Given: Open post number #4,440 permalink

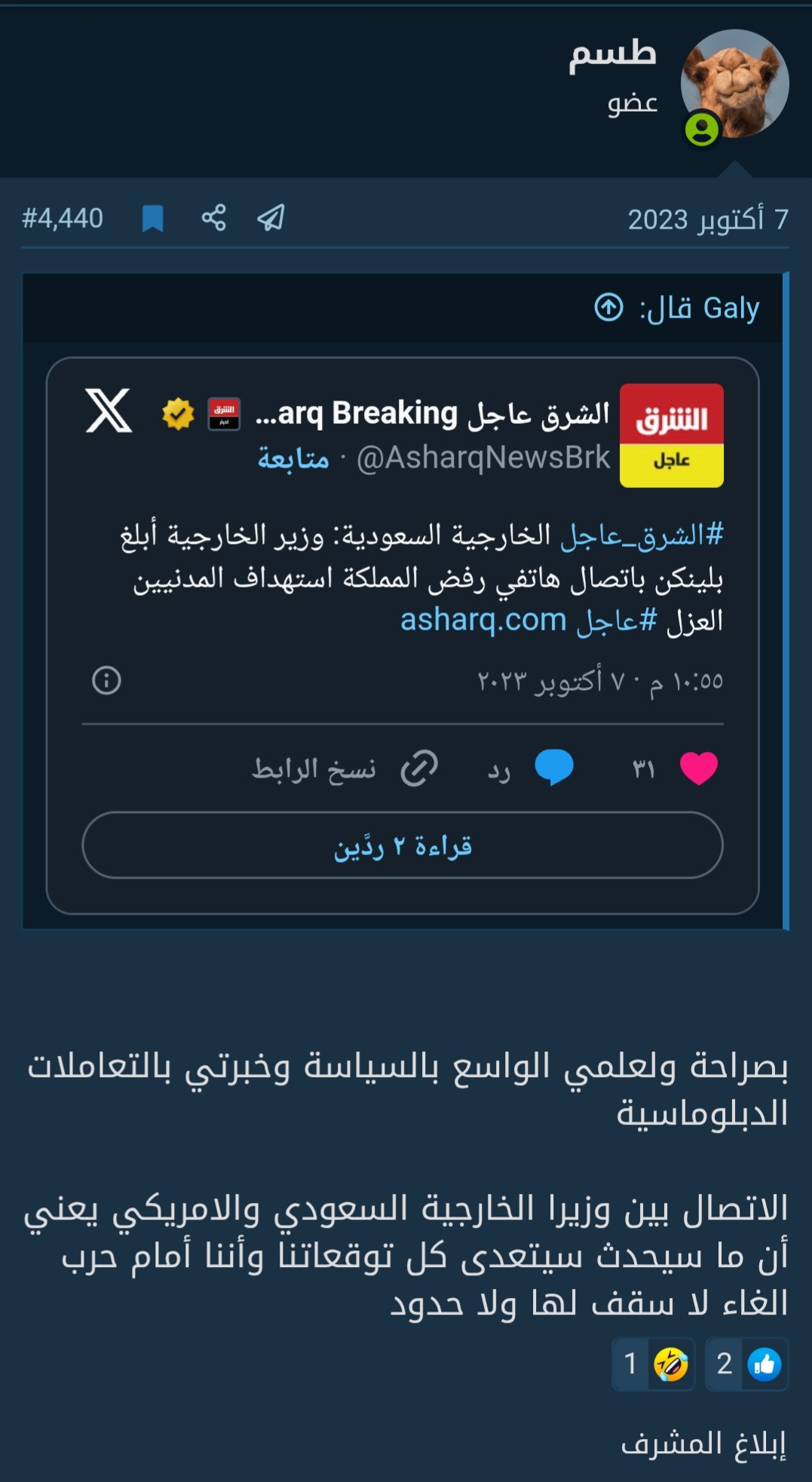Looking at the screenshot, I should pos(63,219).
